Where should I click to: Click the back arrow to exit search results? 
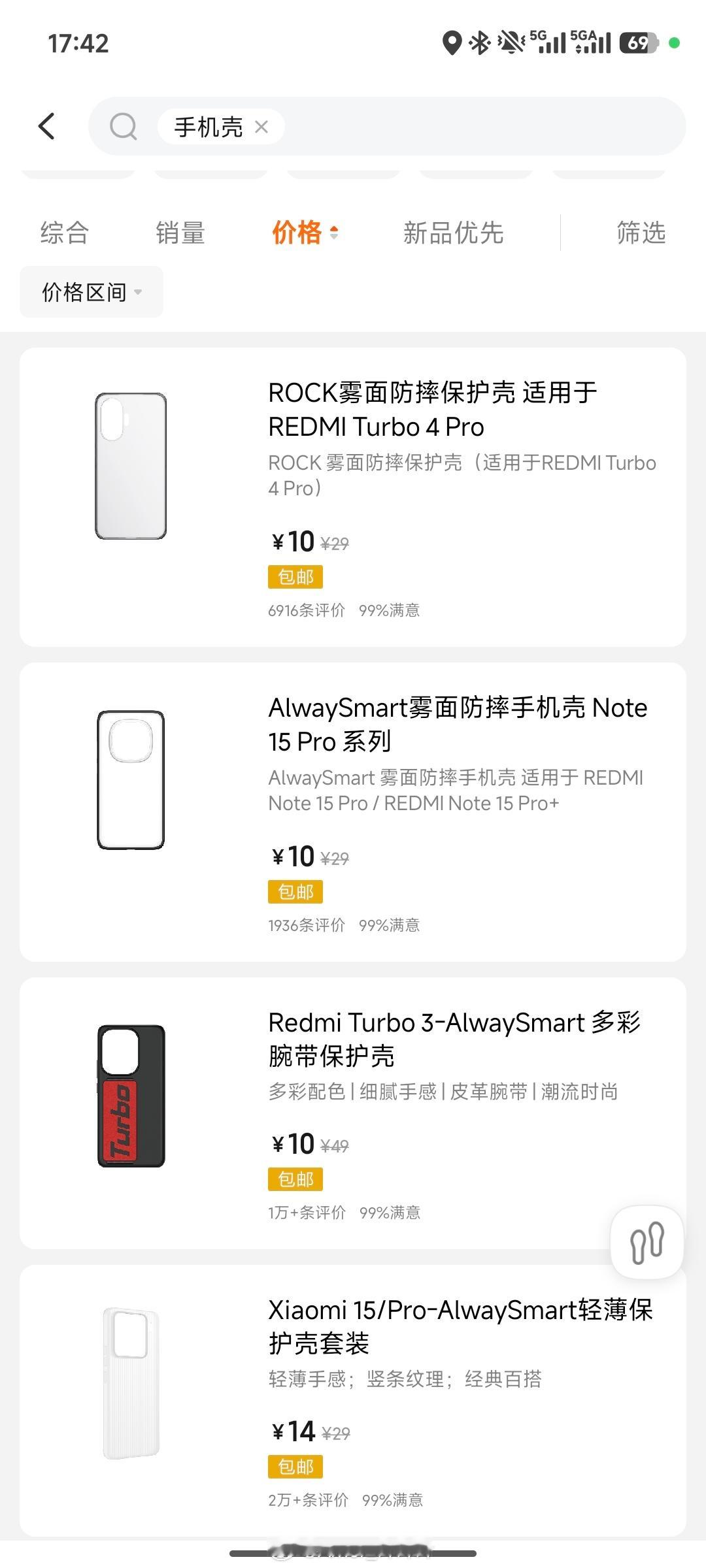point(47,126)
